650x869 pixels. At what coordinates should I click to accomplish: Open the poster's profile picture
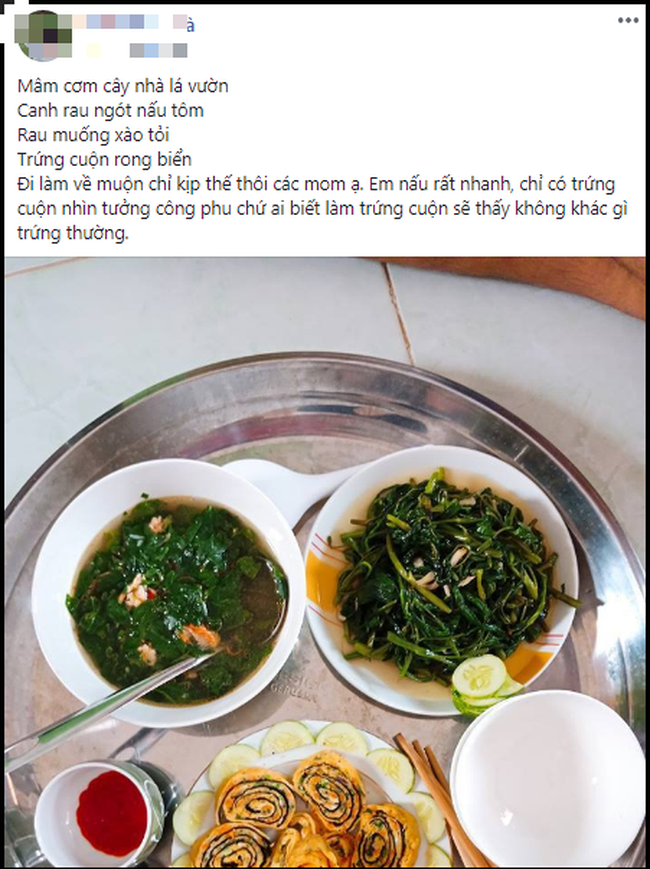coord(44,35)
